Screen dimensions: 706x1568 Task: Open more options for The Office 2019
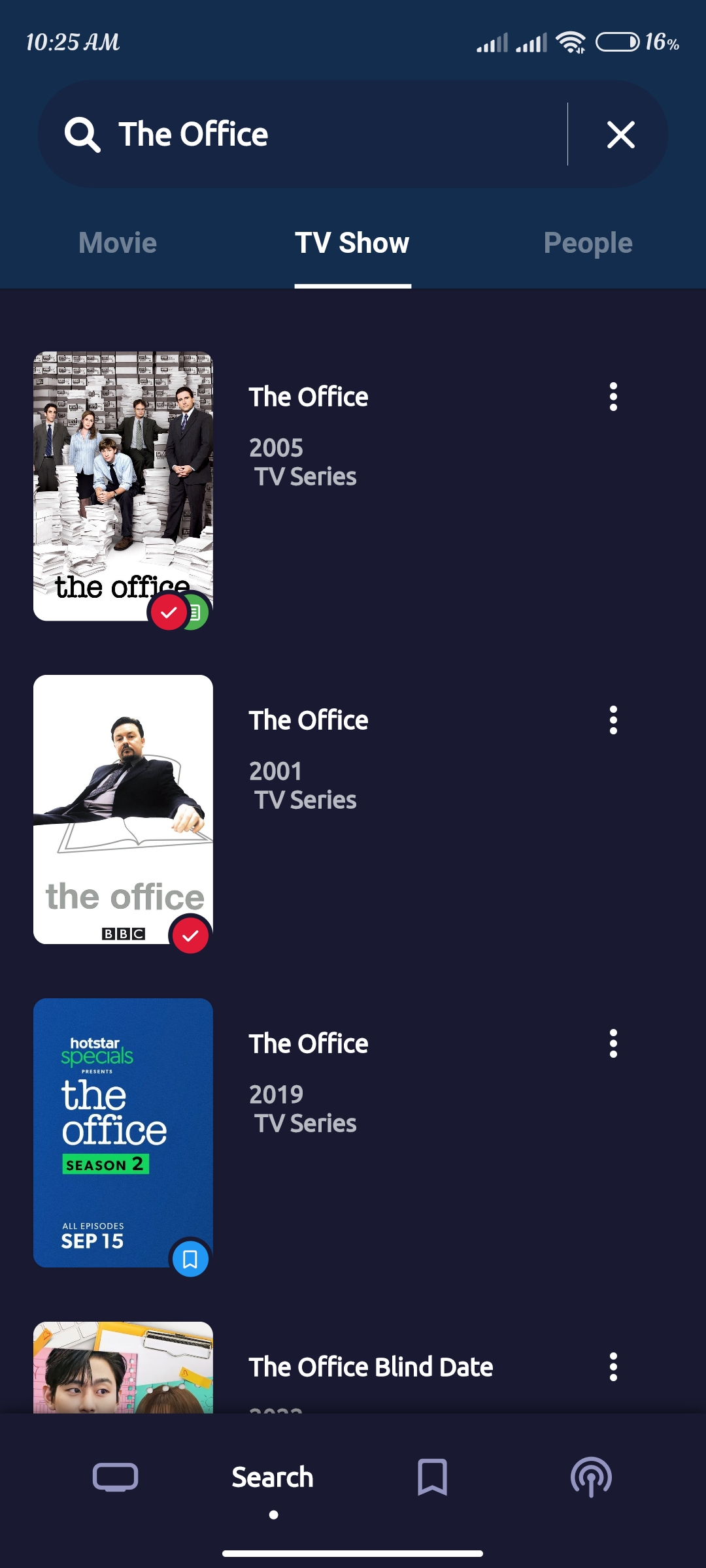coord(613,1043)
